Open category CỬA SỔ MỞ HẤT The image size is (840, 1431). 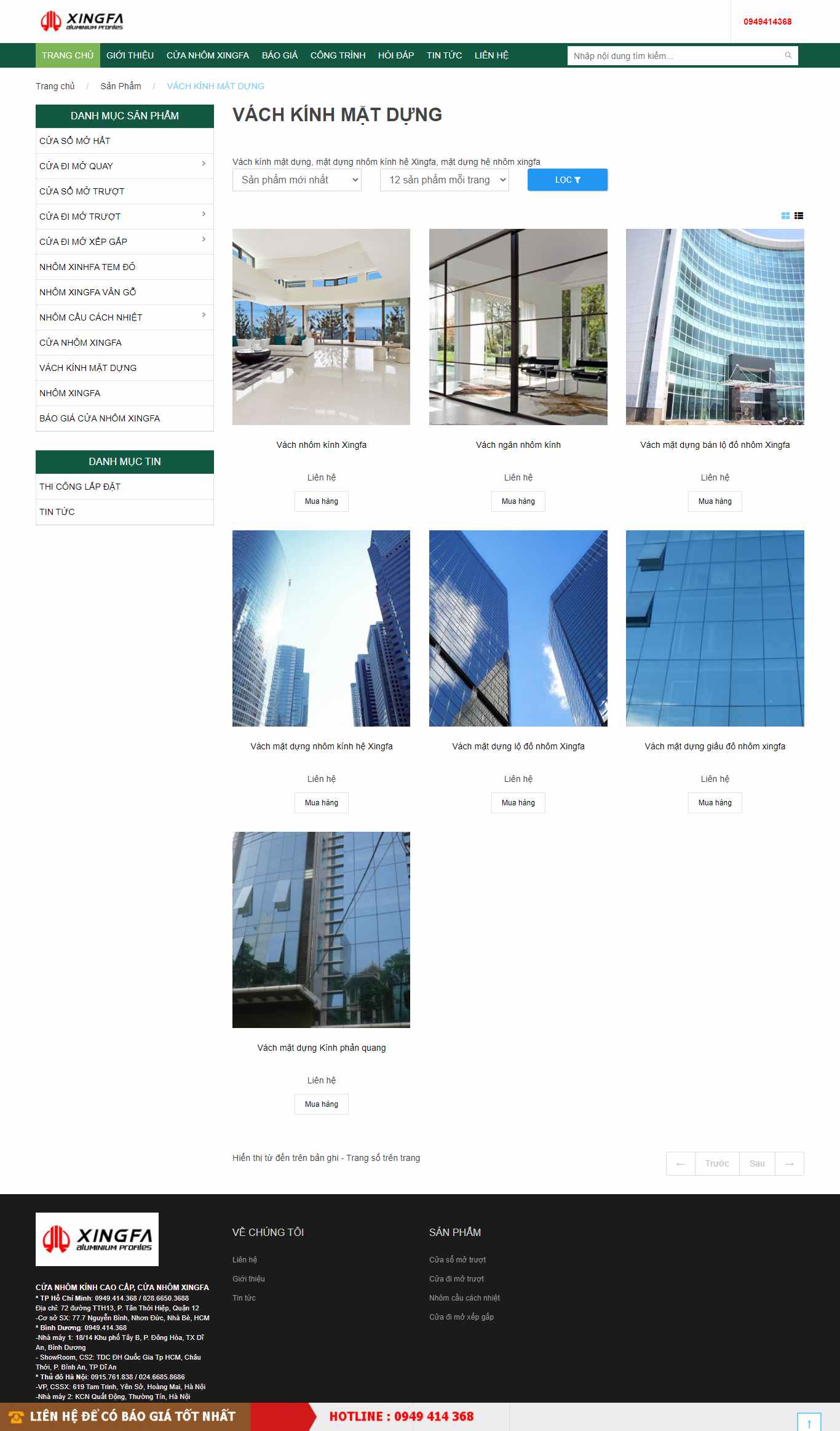coord(75,141)
